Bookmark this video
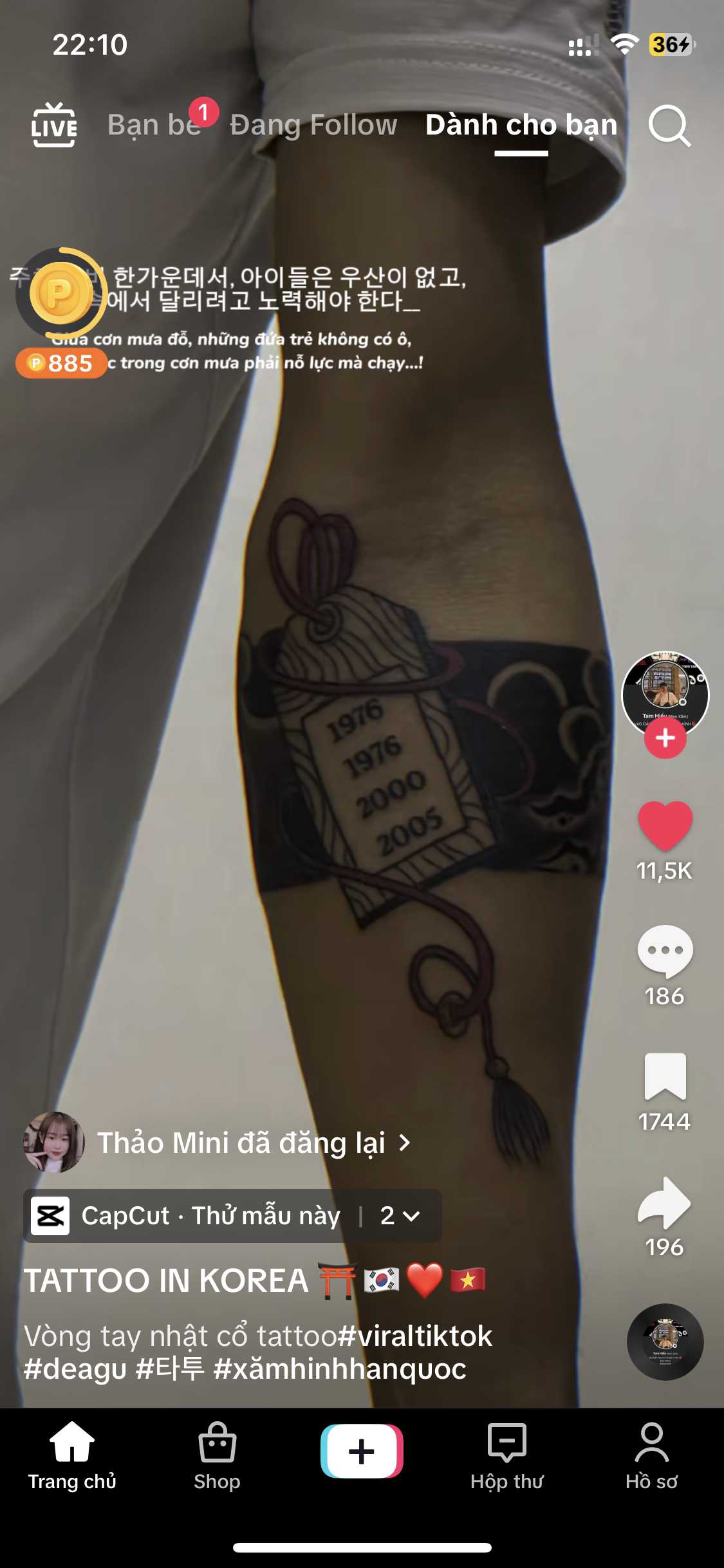The height and width of the screenshot is (1568, 724). 665,1077
